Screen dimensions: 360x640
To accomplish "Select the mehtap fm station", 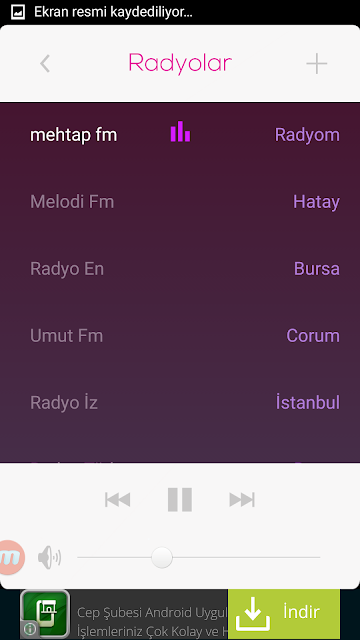I will pyautogui.click(x=180, y=135).
